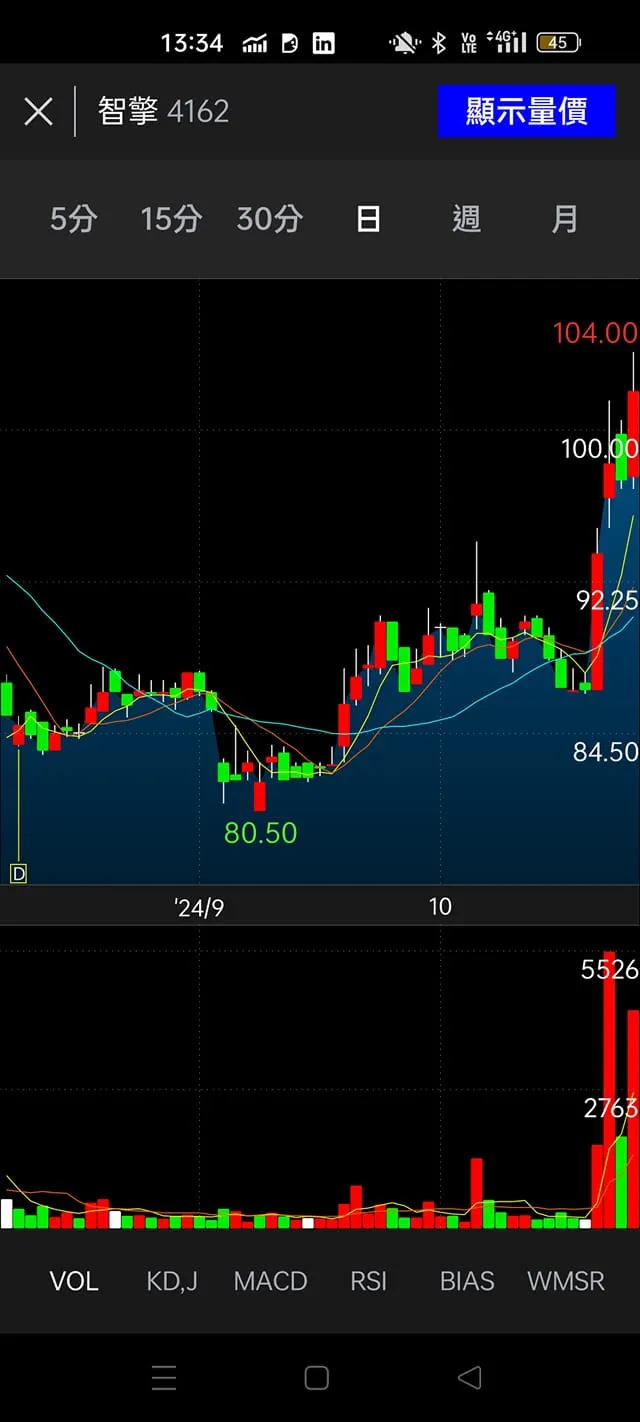The width and height of the screenshot is (640, 1422).
Task: Show the KD,J indicator
Action: pos(172,1281)
